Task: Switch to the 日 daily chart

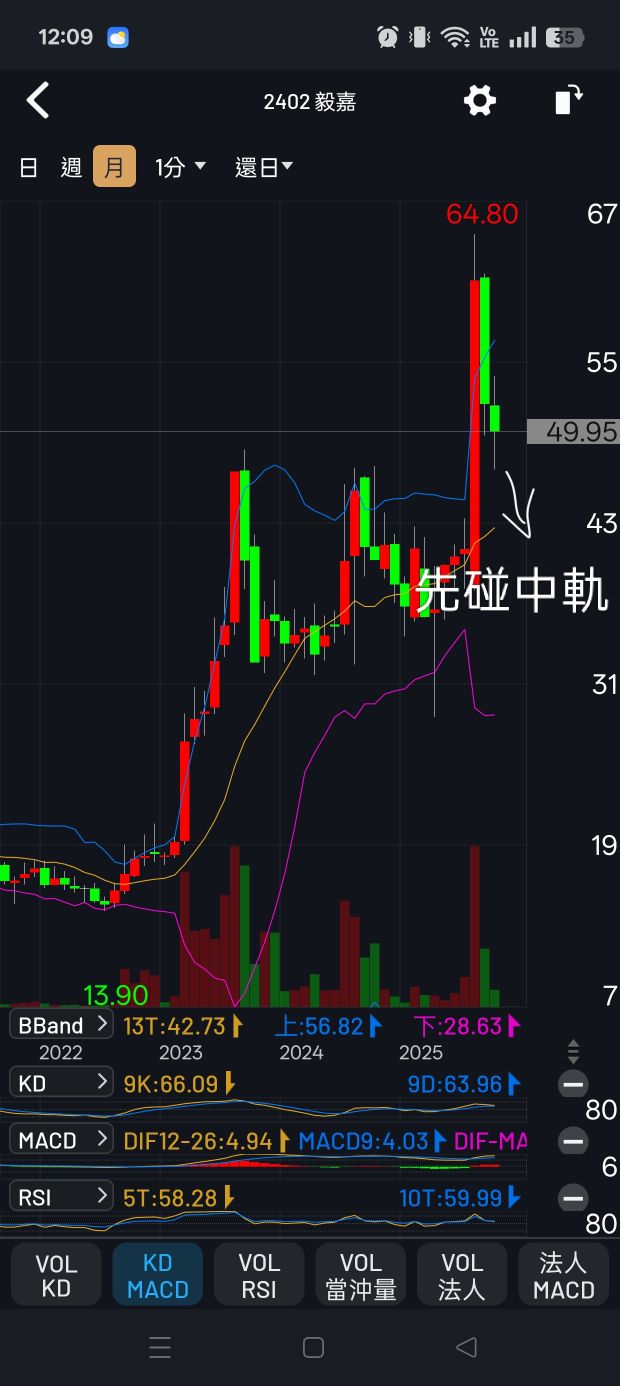Action: [x=29, y=167]
